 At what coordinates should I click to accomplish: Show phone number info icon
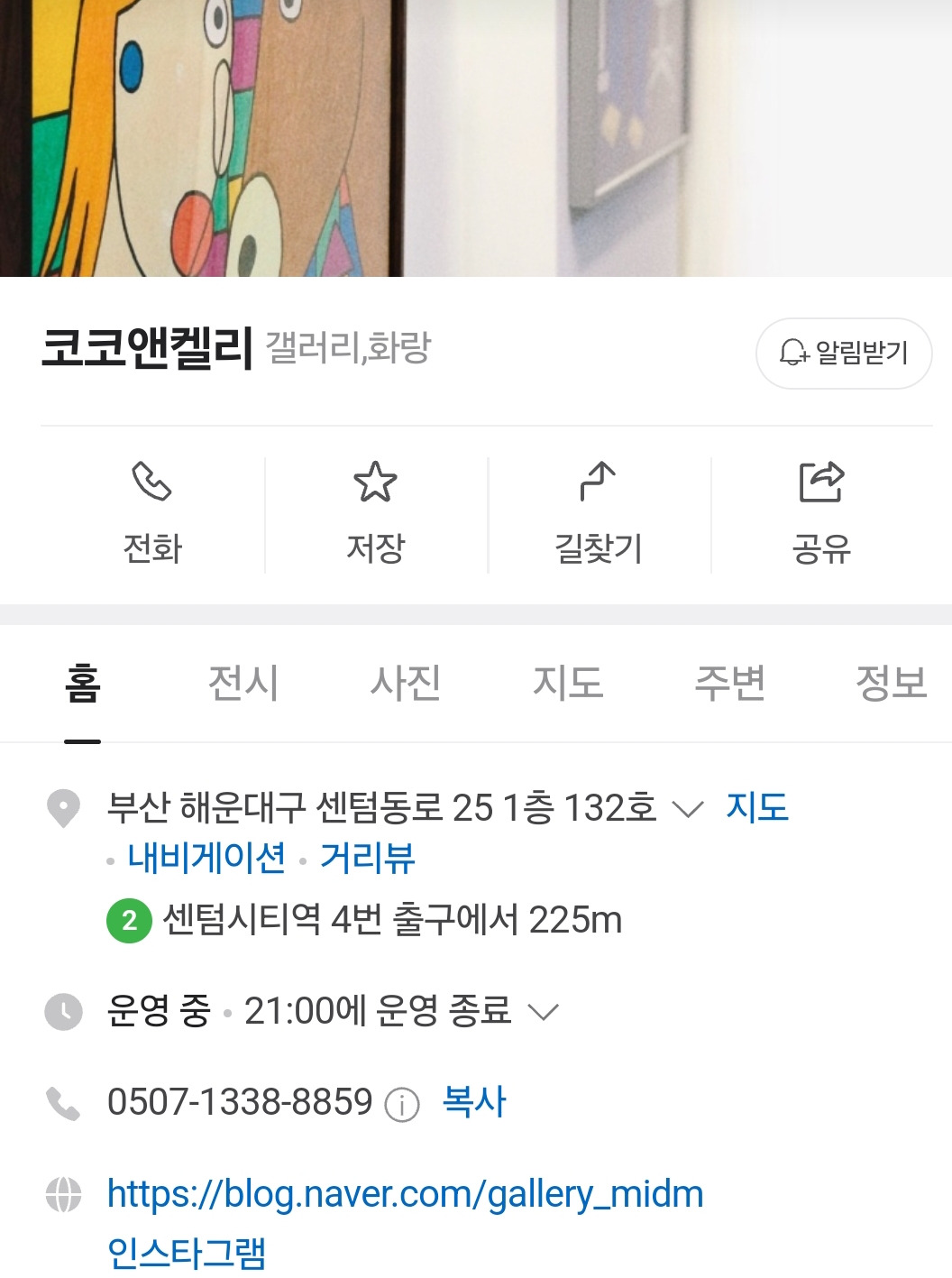[402, 1104]
